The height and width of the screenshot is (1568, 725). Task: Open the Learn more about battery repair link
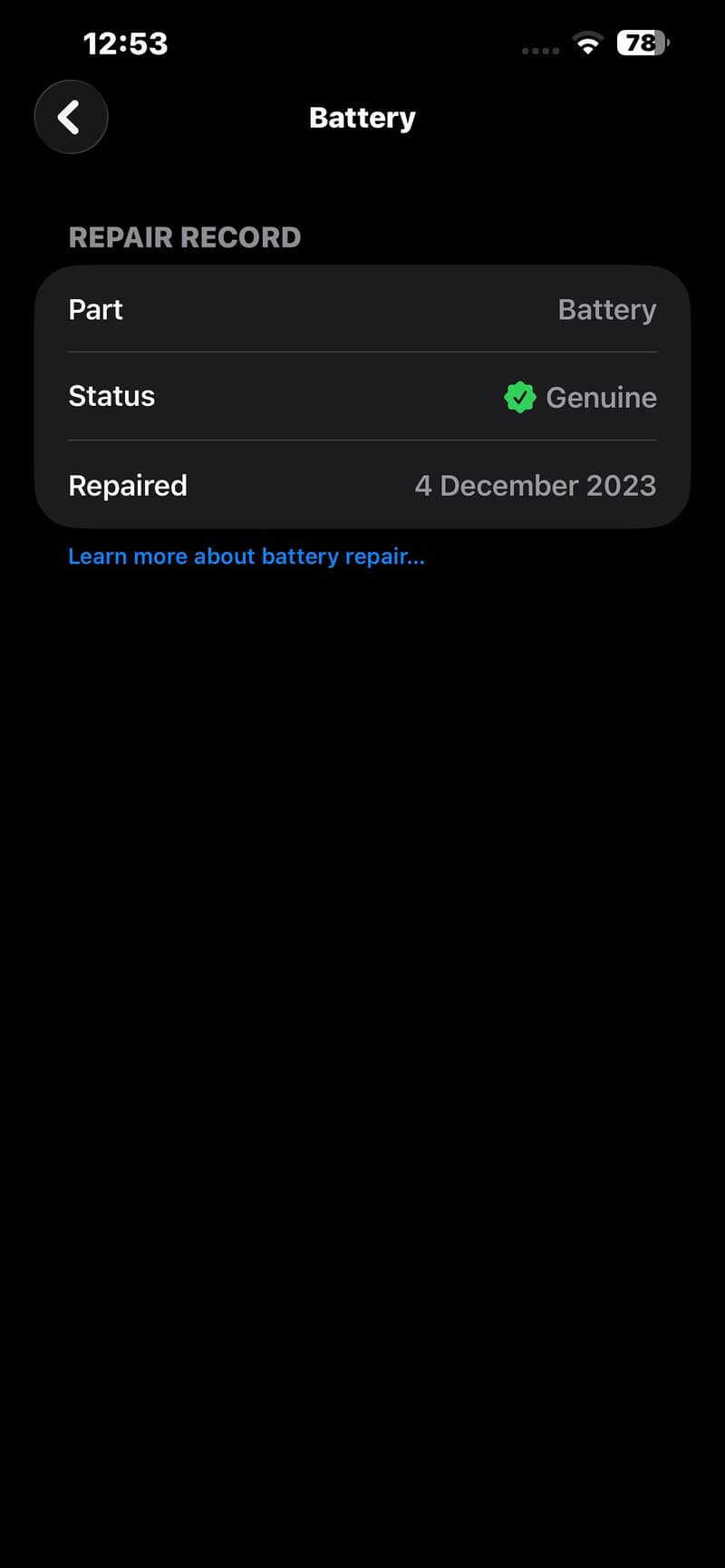(246, 557)
